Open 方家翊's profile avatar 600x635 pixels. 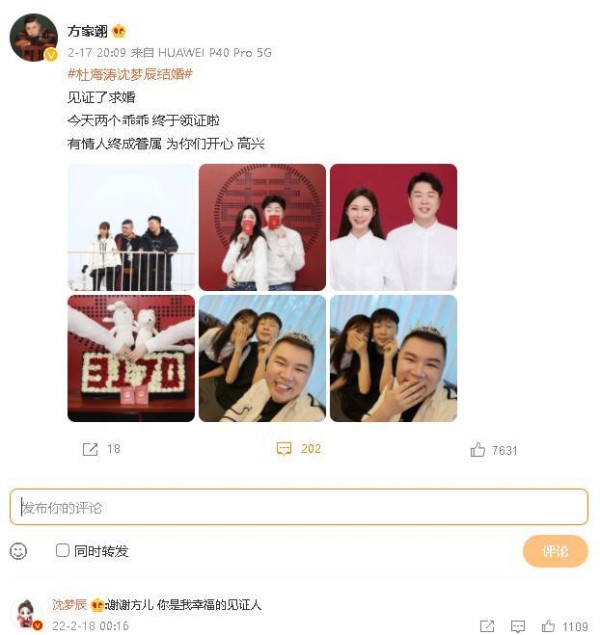click(33, 38)
